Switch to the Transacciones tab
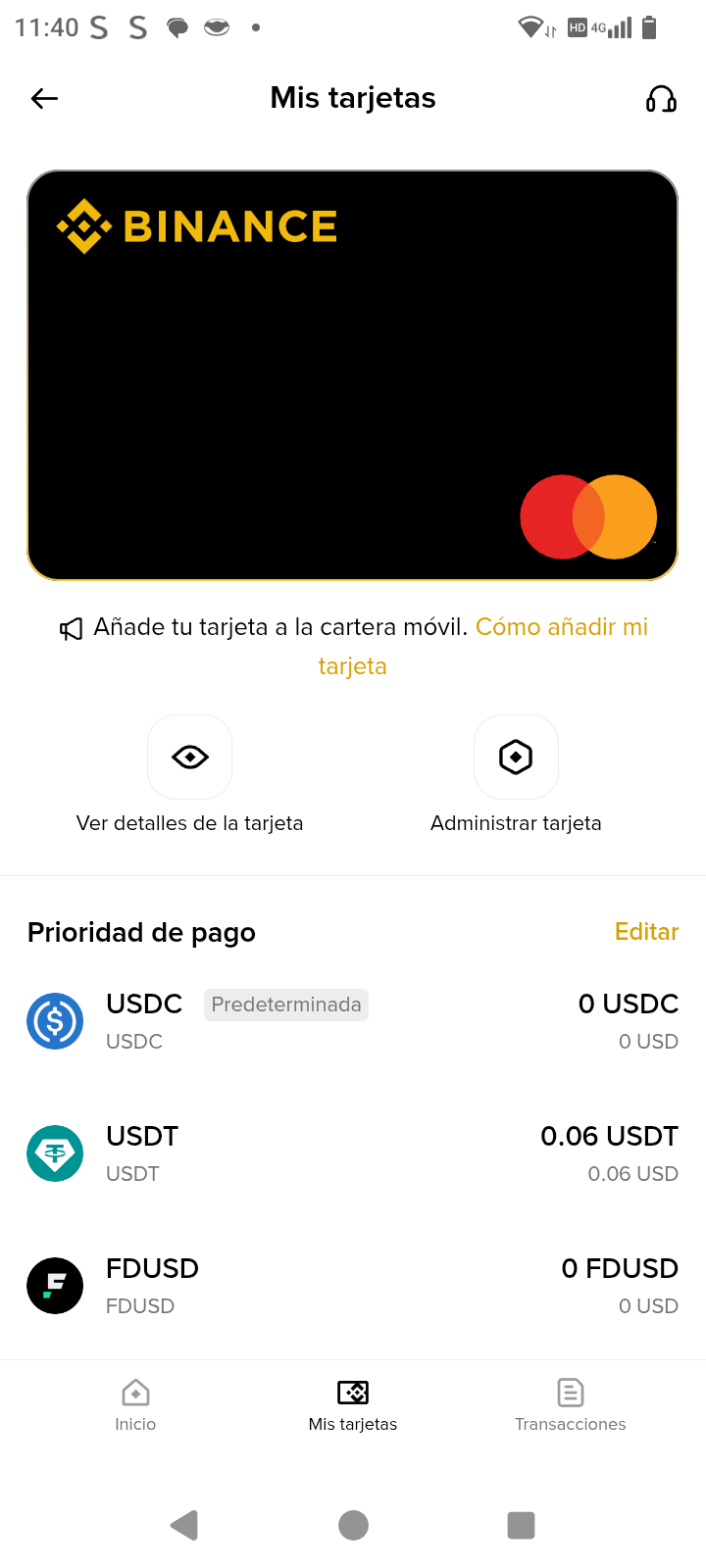706x1568 pixels. pyautogui.click(x=570, y=1405)
